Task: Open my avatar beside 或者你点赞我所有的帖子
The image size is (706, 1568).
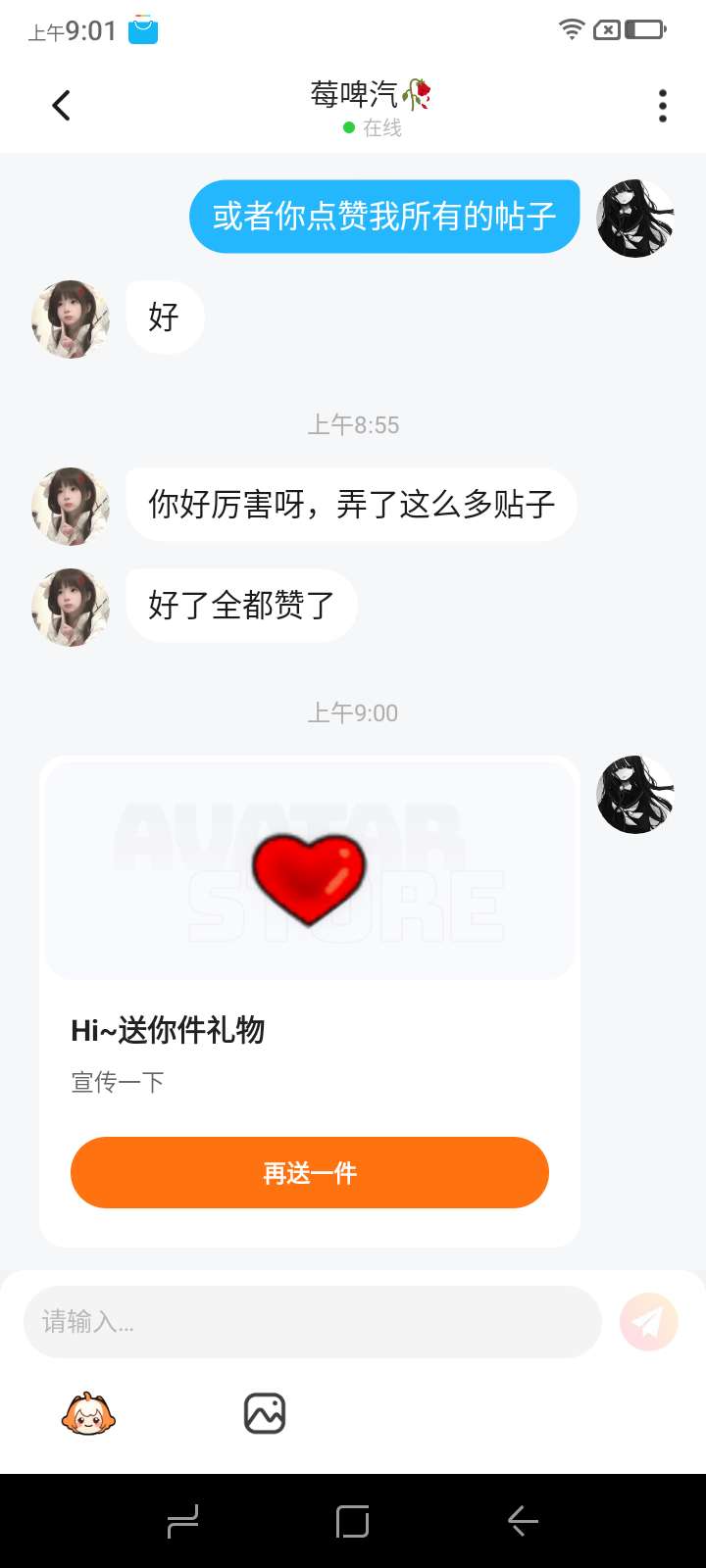Action: click(635, 219)
